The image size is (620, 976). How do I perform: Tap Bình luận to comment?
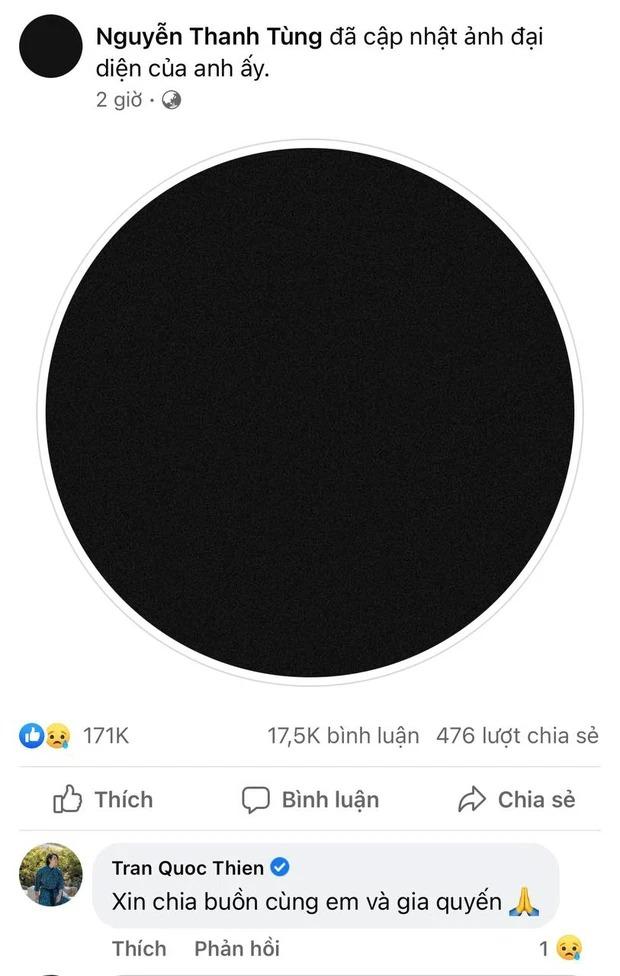311,799
